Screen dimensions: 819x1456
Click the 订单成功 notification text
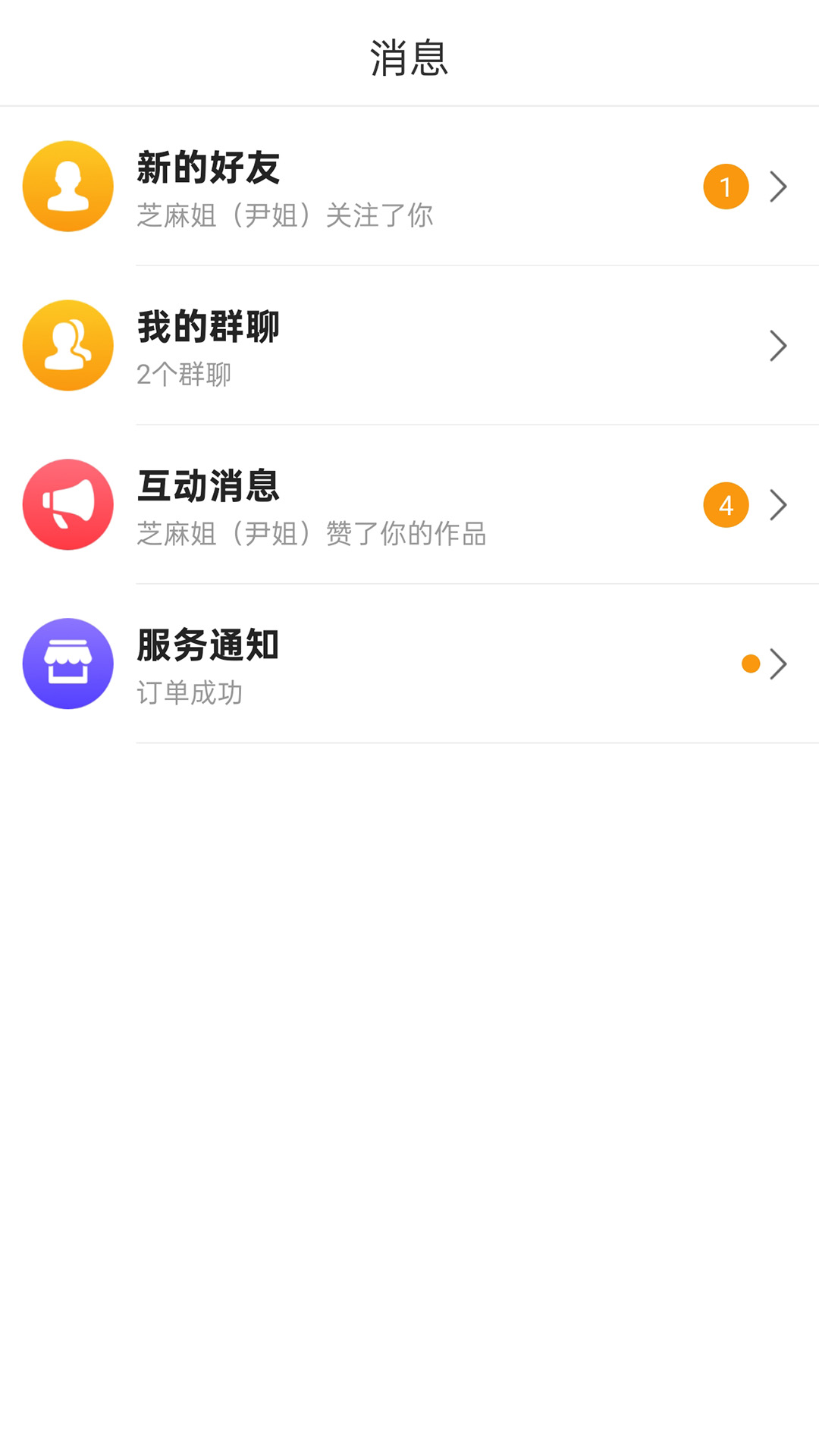click(190, 692)
